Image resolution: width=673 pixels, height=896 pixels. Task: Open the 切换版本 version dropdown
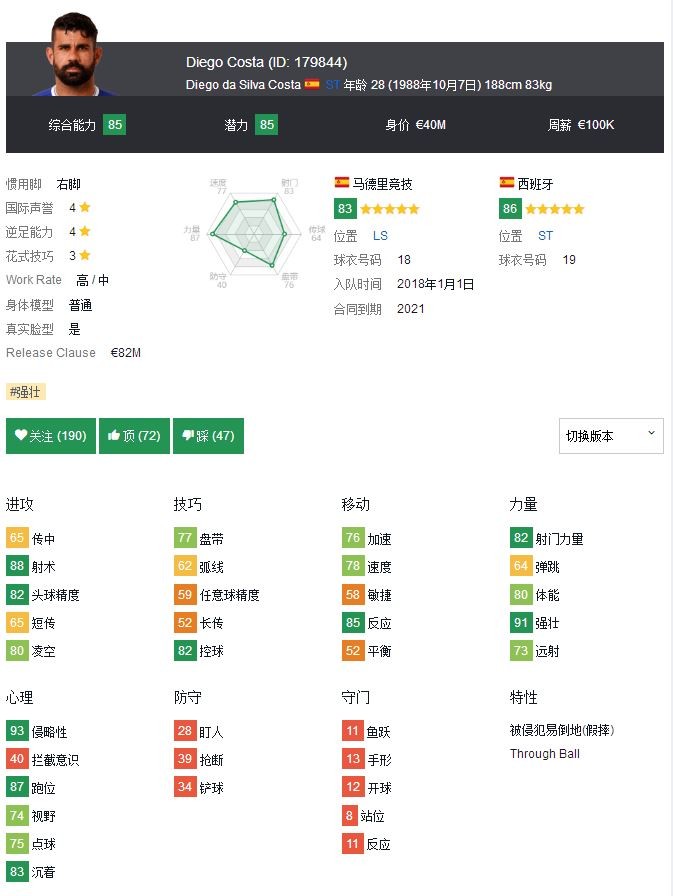coord(610,436)
